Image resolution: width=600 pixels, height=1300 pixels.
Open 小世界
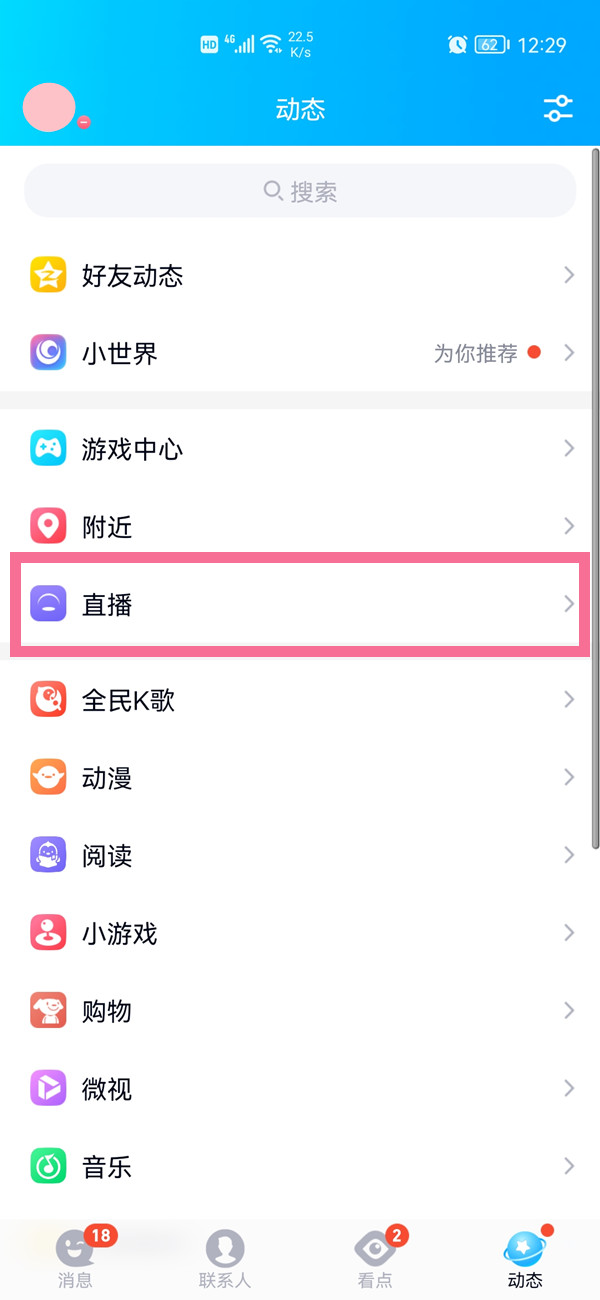click(x=300, y=353)
